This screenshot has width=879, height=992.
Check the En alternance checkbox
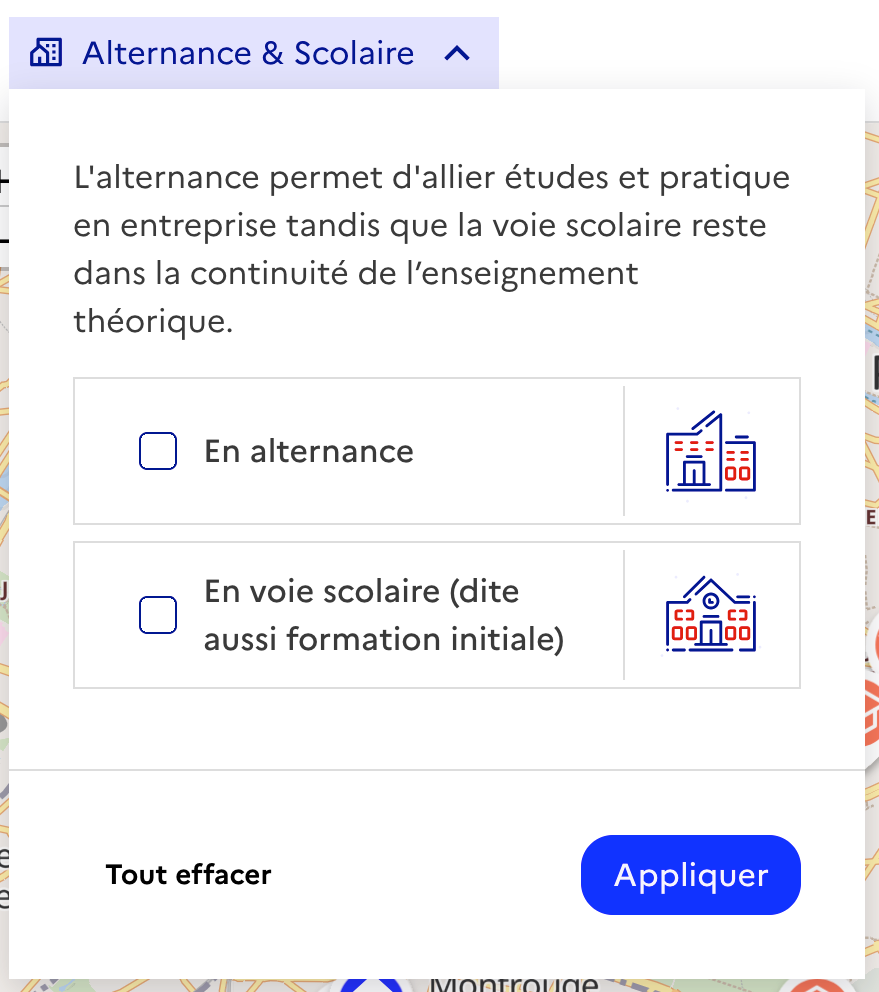(x=157, y=451)
